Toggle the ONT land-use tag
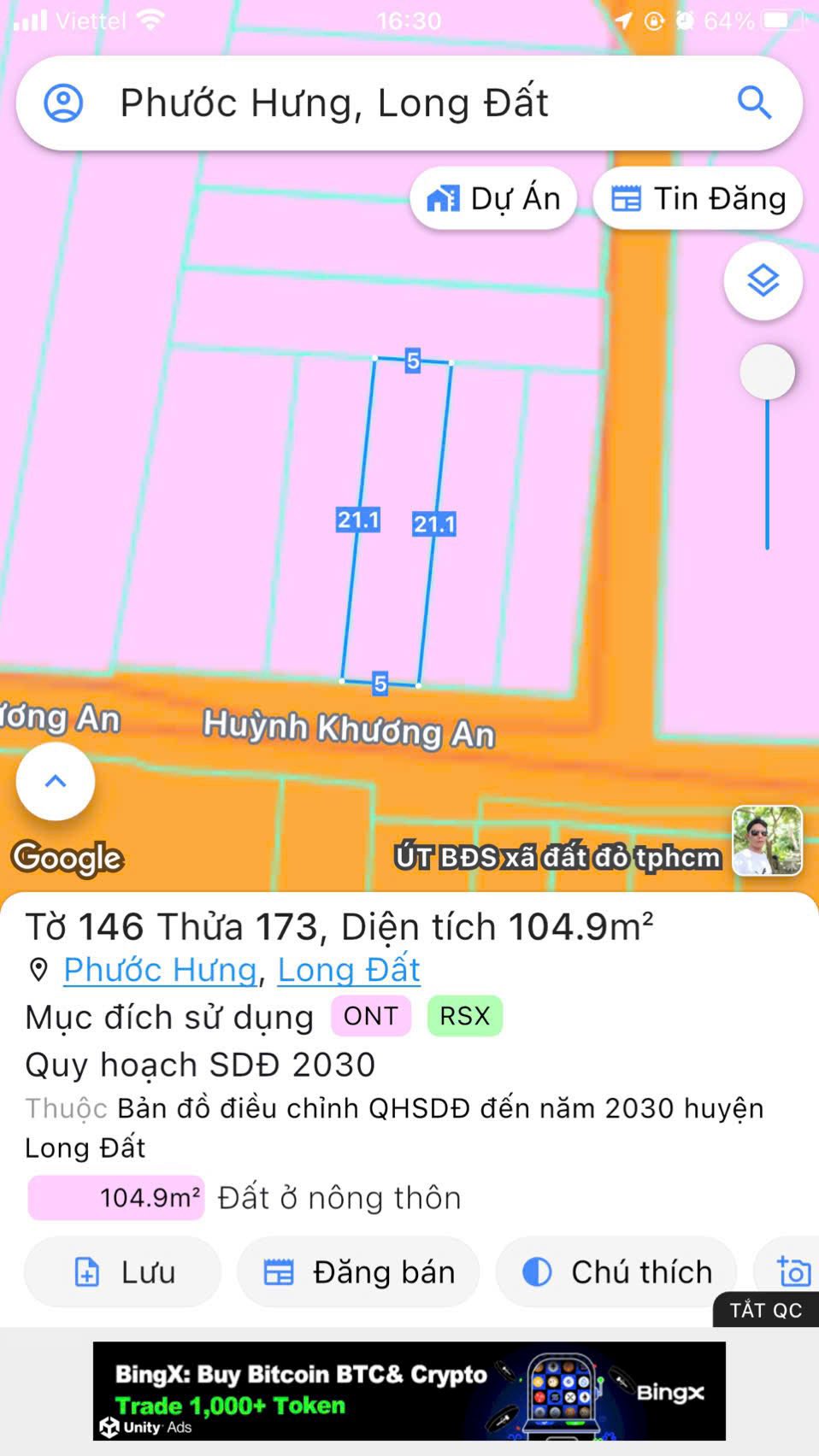819x1456 pixels. pyautogui.click(x=369, y=1016)
